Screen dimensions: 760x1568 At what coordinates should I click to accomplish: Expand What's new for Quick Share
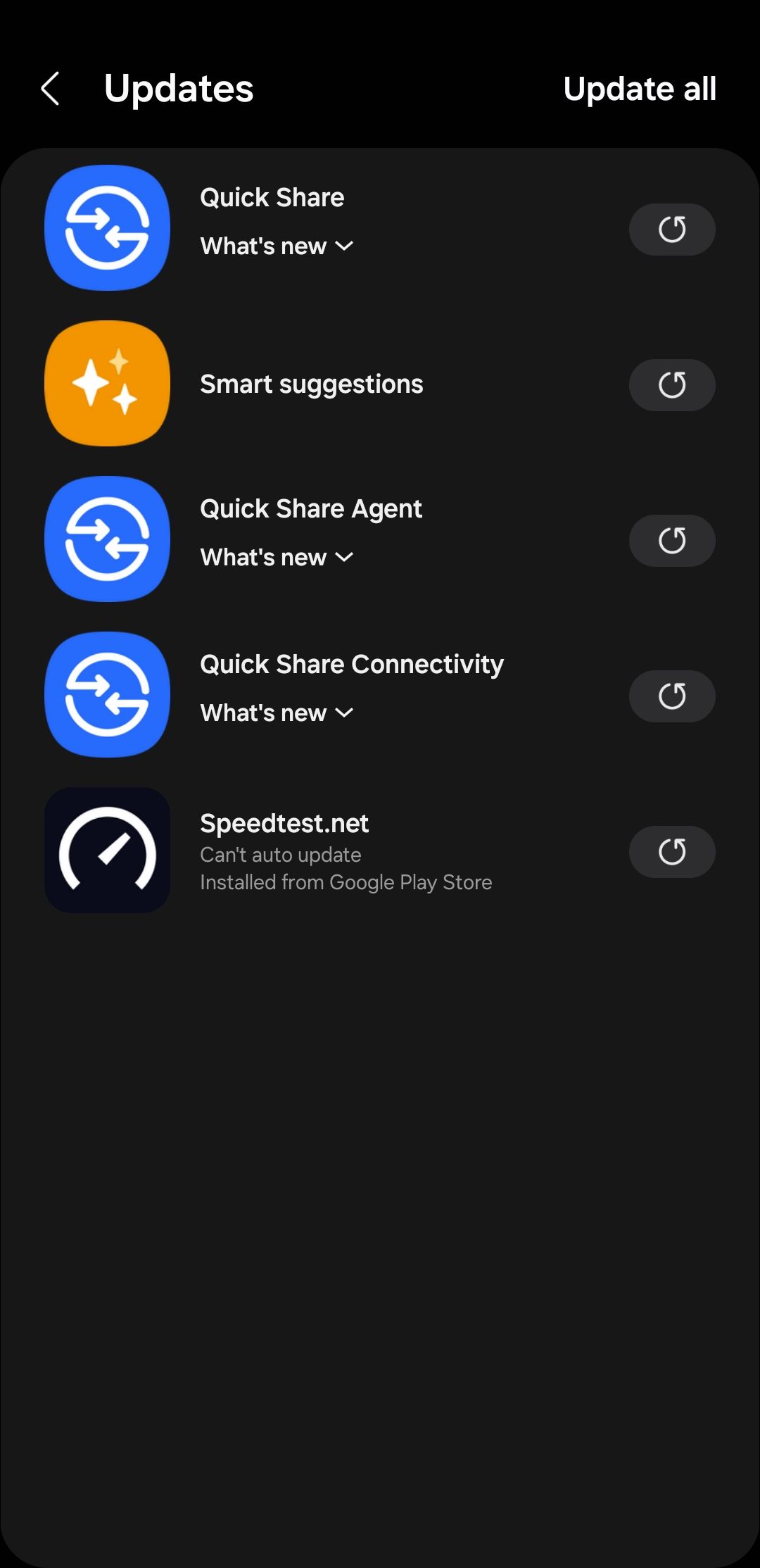click(x=276, y=246)
